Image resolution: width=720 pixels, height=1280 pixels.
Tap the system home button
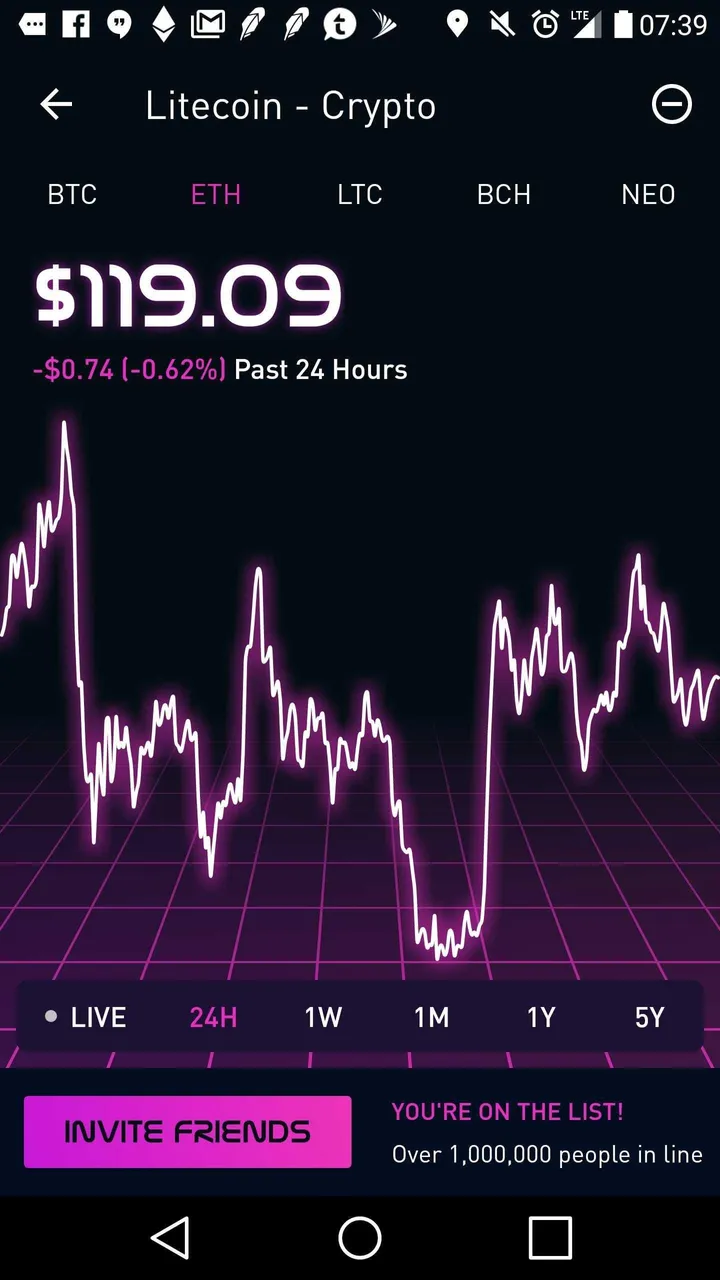(360, 1238)
